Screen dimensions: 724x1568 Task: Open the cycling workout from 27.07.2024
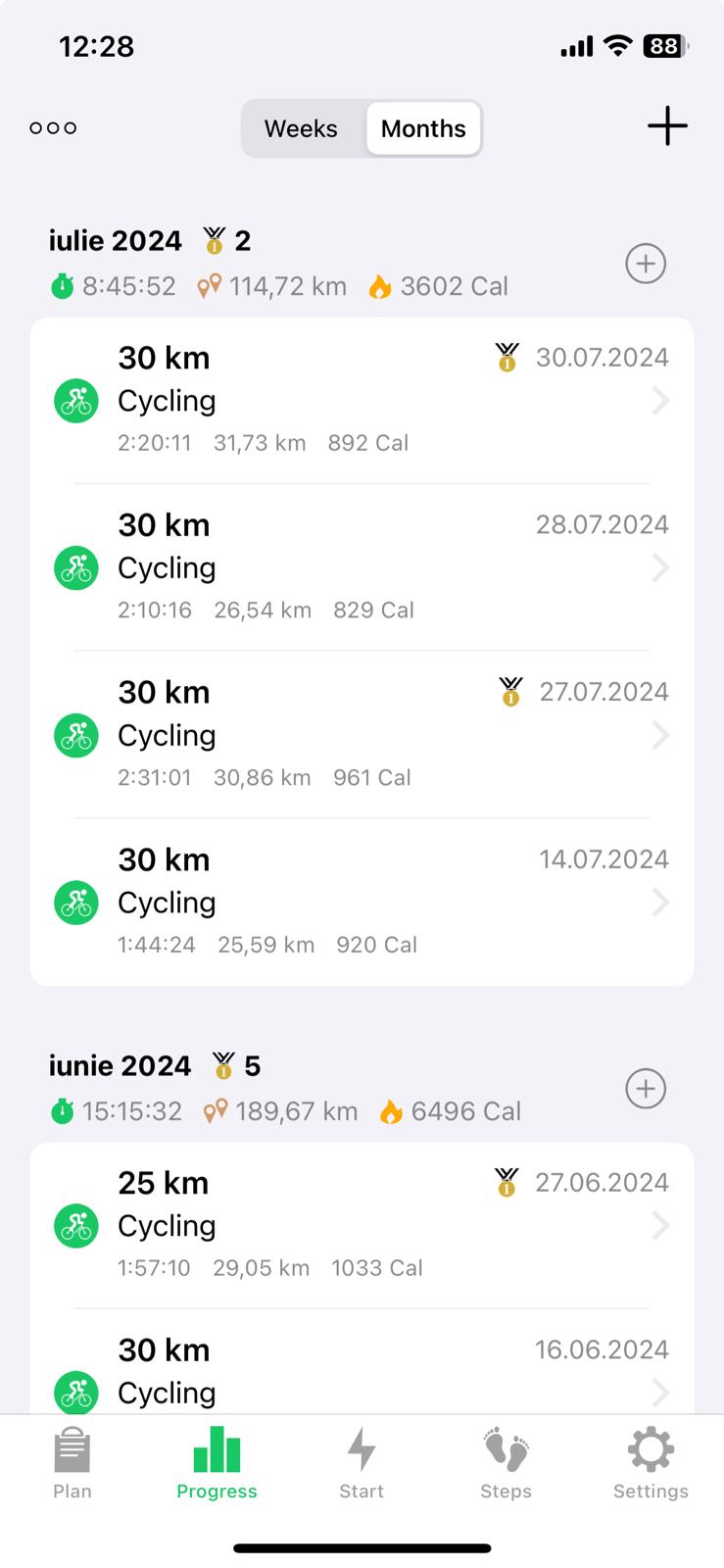[362, 735]
